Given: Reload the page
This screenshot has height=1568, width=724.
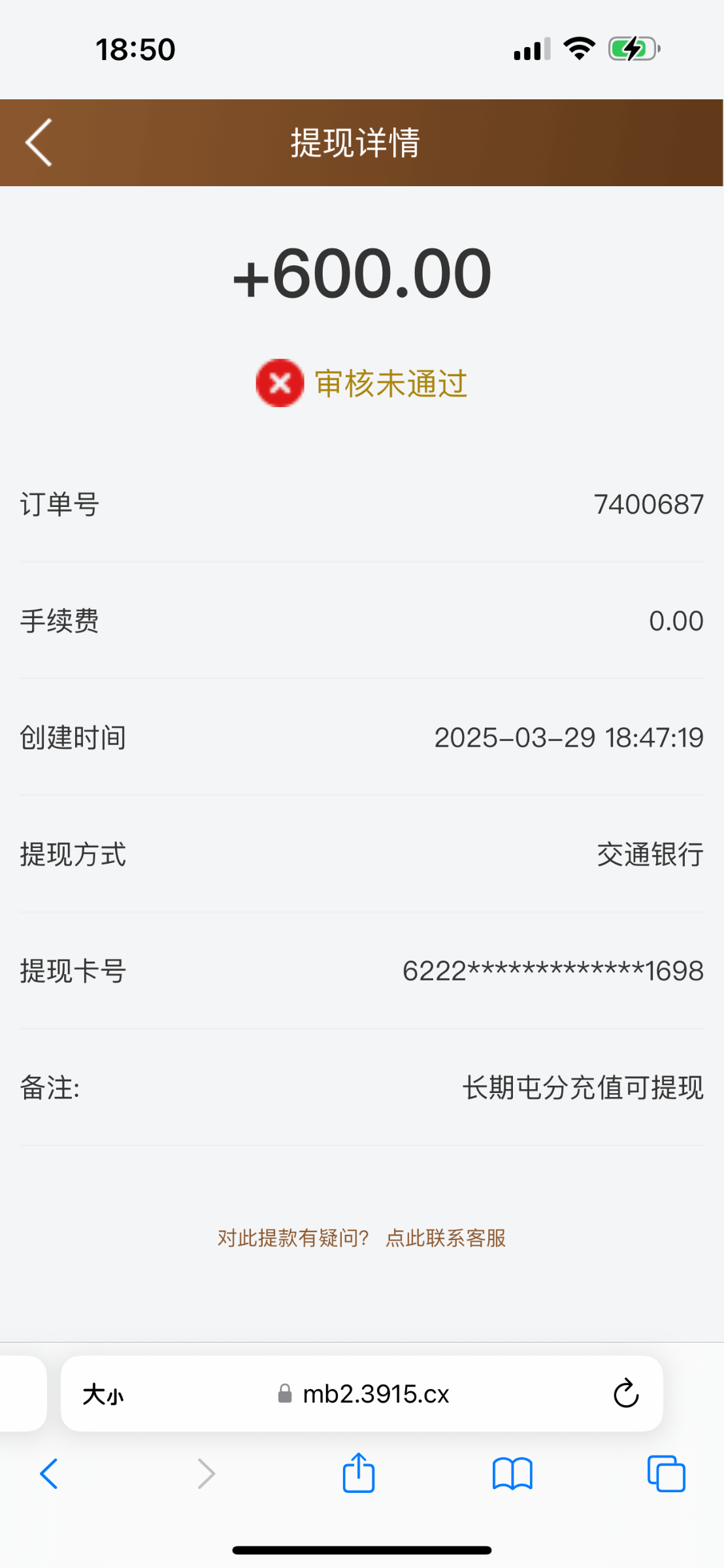Looking at the screenshot, I should (625, 1393).
